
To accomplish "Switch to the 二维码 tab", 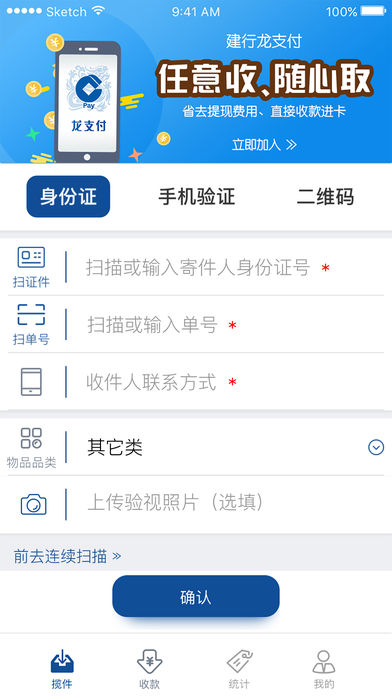I will pos(325,197).
